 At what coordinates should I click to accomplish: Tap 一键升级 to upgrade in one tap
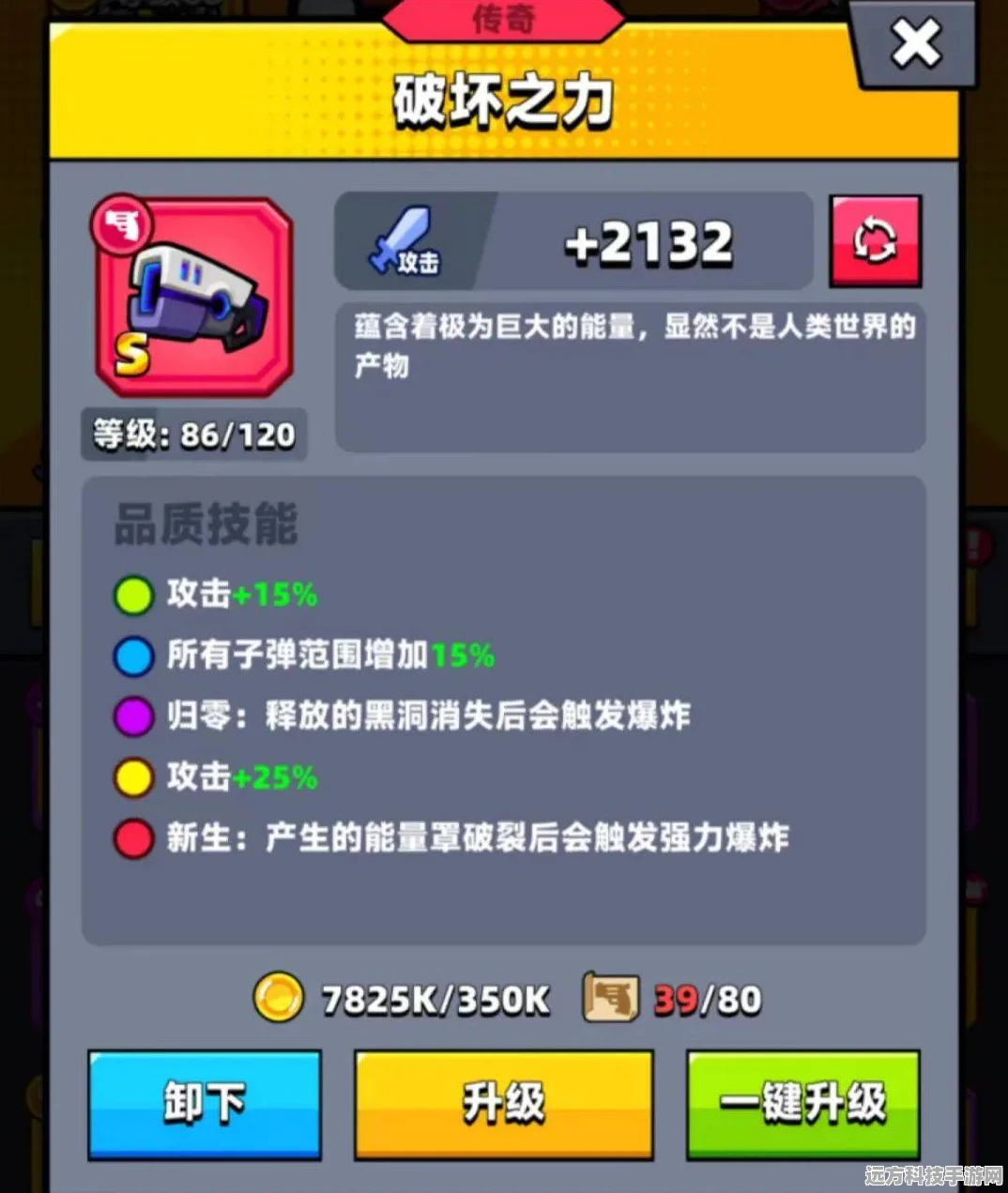802,1103
